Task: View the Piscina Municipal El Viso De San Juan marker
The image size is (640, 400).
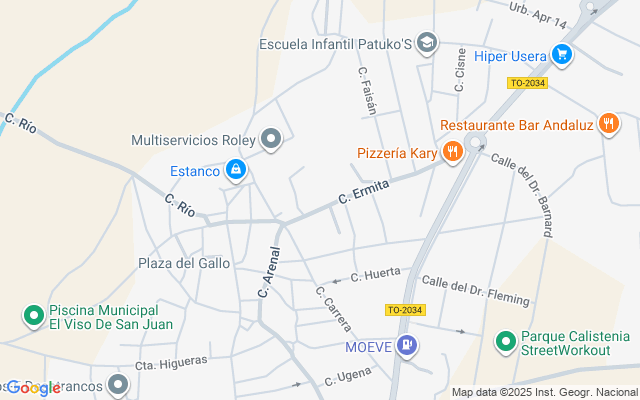Action: point(34,316)
